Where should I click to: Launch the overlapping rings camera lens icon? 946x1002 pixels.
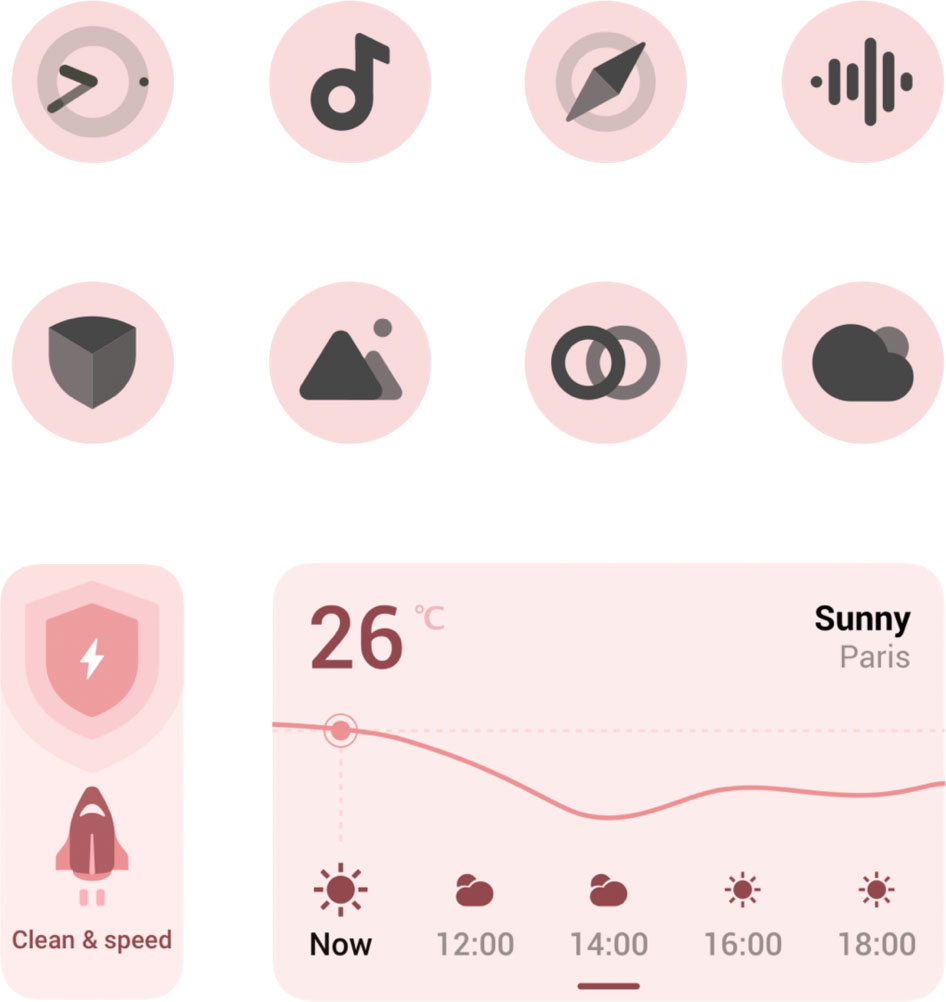[x=607, y=362]
